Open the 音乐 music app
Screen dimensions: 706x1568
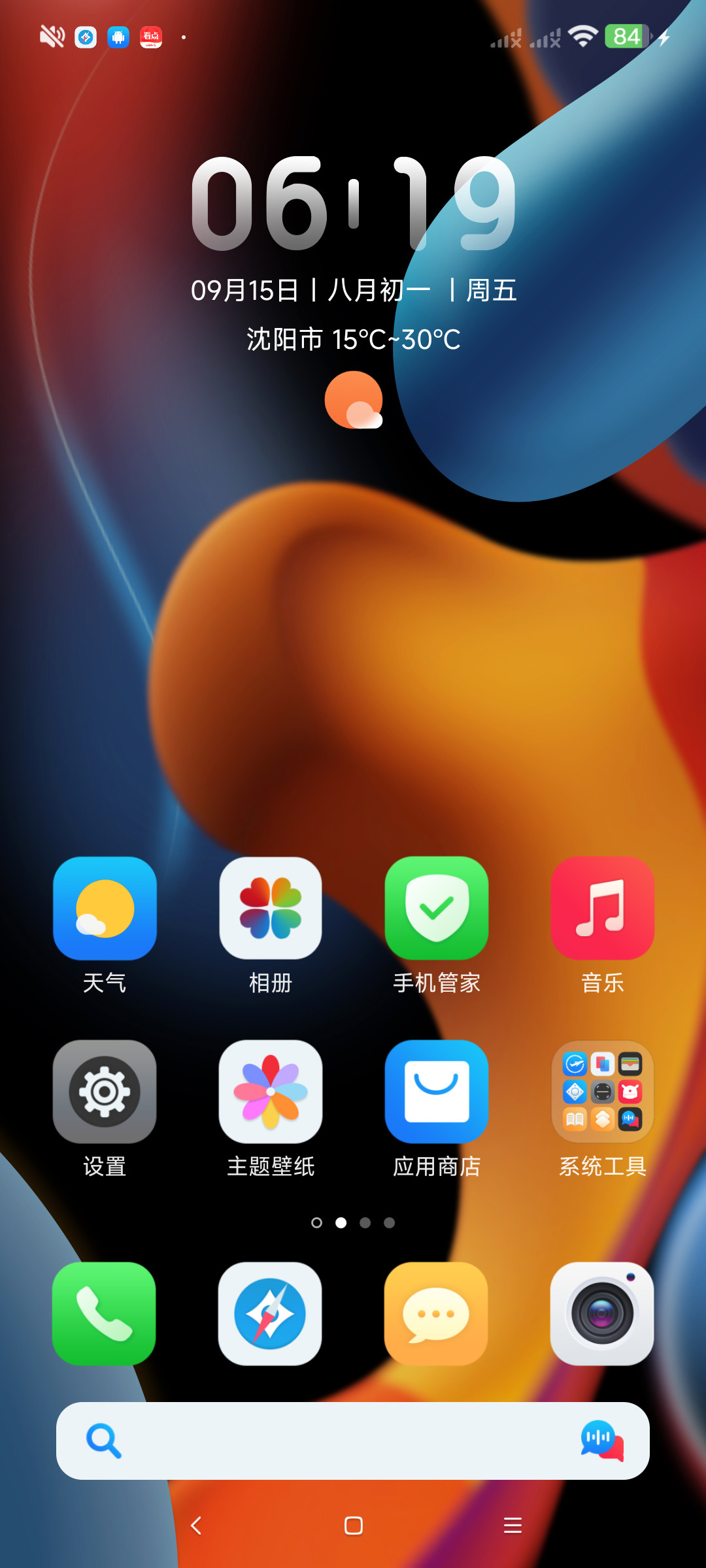(x=603, y=908)
